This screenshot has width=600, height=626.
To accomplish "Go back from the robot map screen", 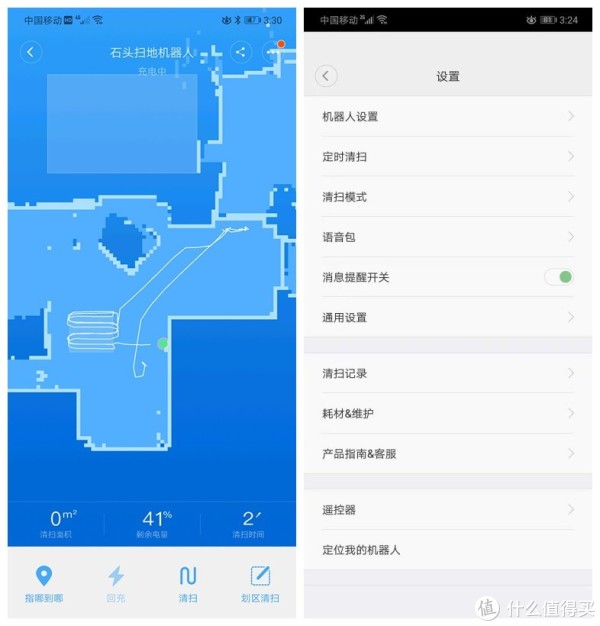I will click(31, 52).
